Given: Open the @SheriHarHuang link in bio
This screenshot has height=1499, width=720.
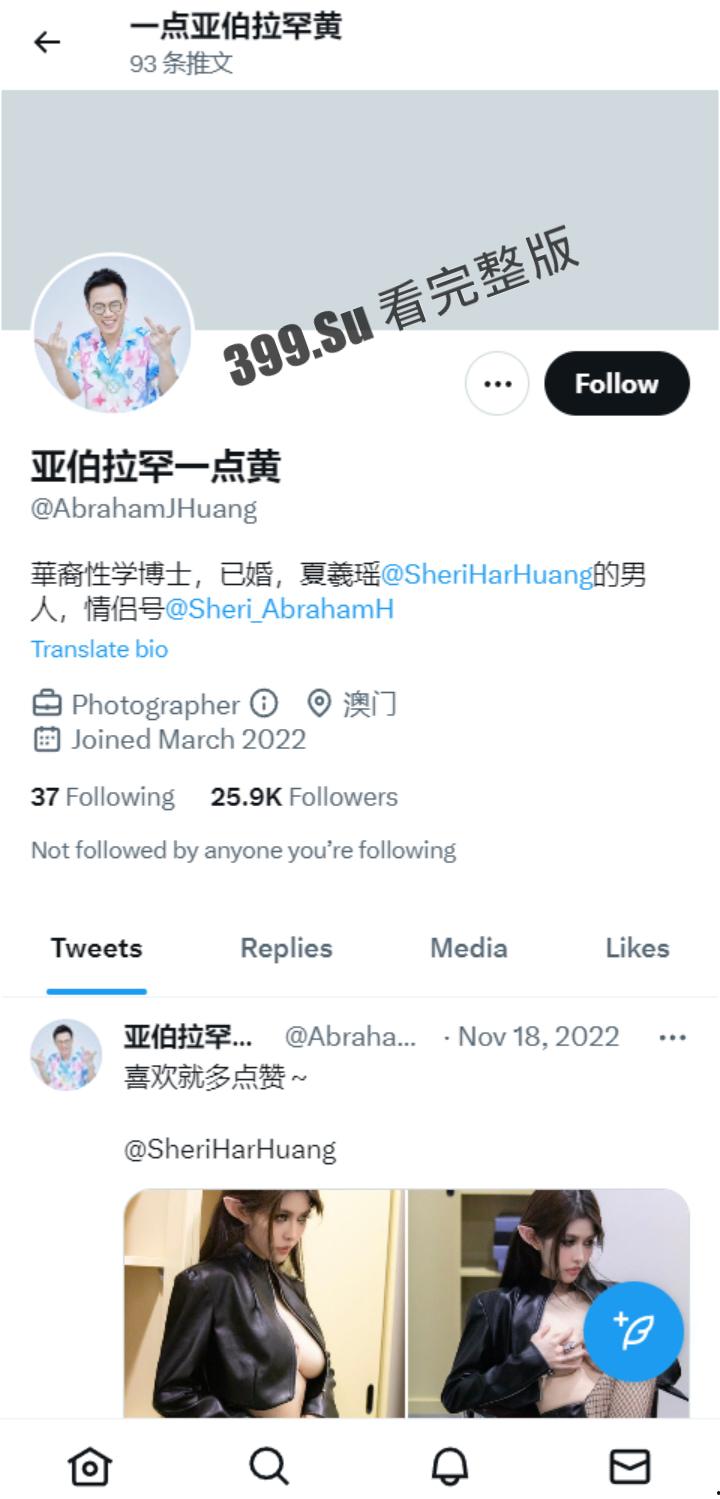Looking at the screenshot, I should (x=486, y=575).
